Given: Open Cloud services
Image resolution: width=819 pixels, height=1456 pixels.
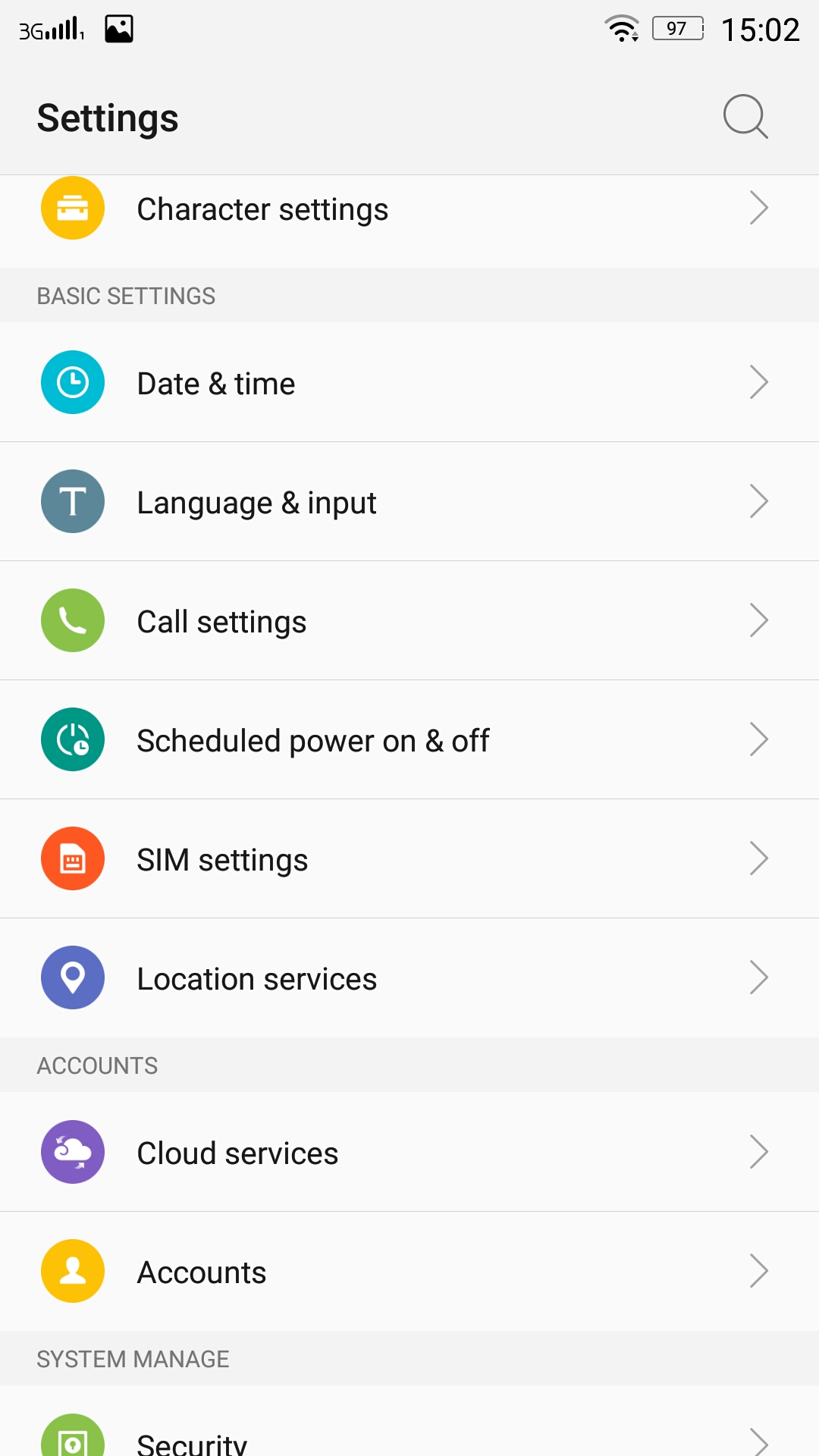Looking at the screenshot, I should (409, 1152).
